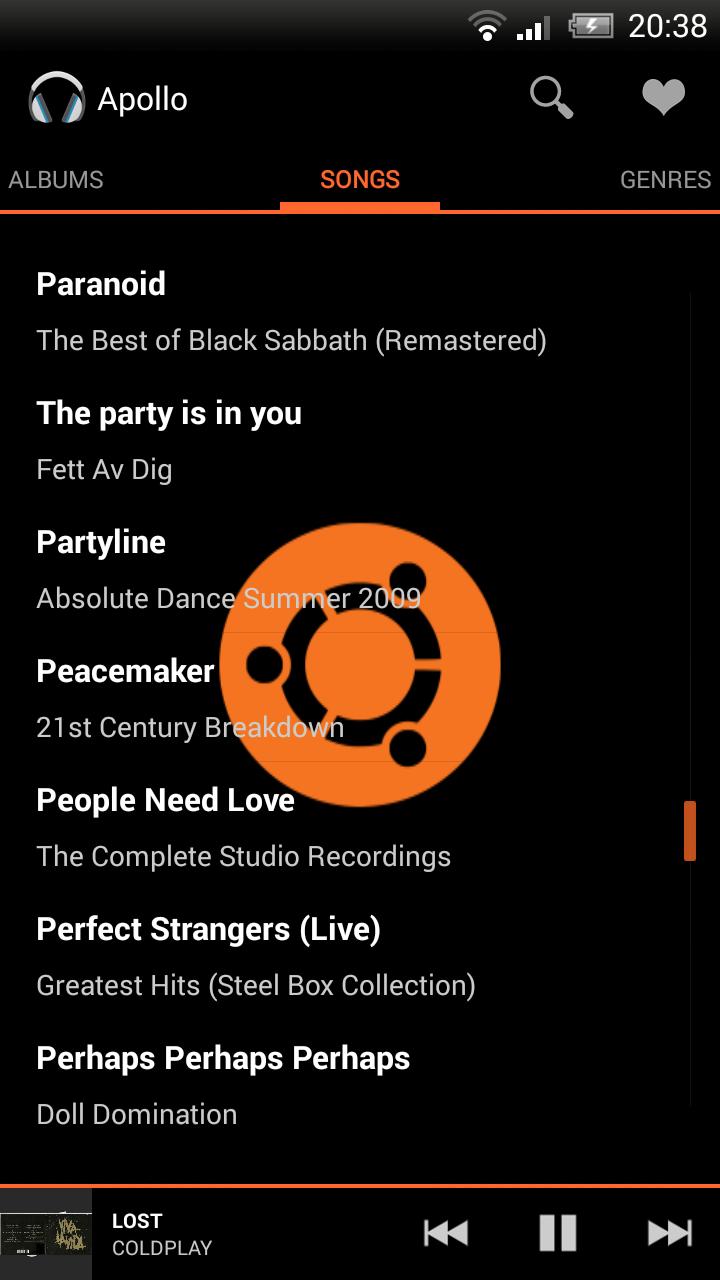Toggle the favorites view via the heart
Image resolution: width=720 pixels, height=1280 pixels.
point(663,98)
